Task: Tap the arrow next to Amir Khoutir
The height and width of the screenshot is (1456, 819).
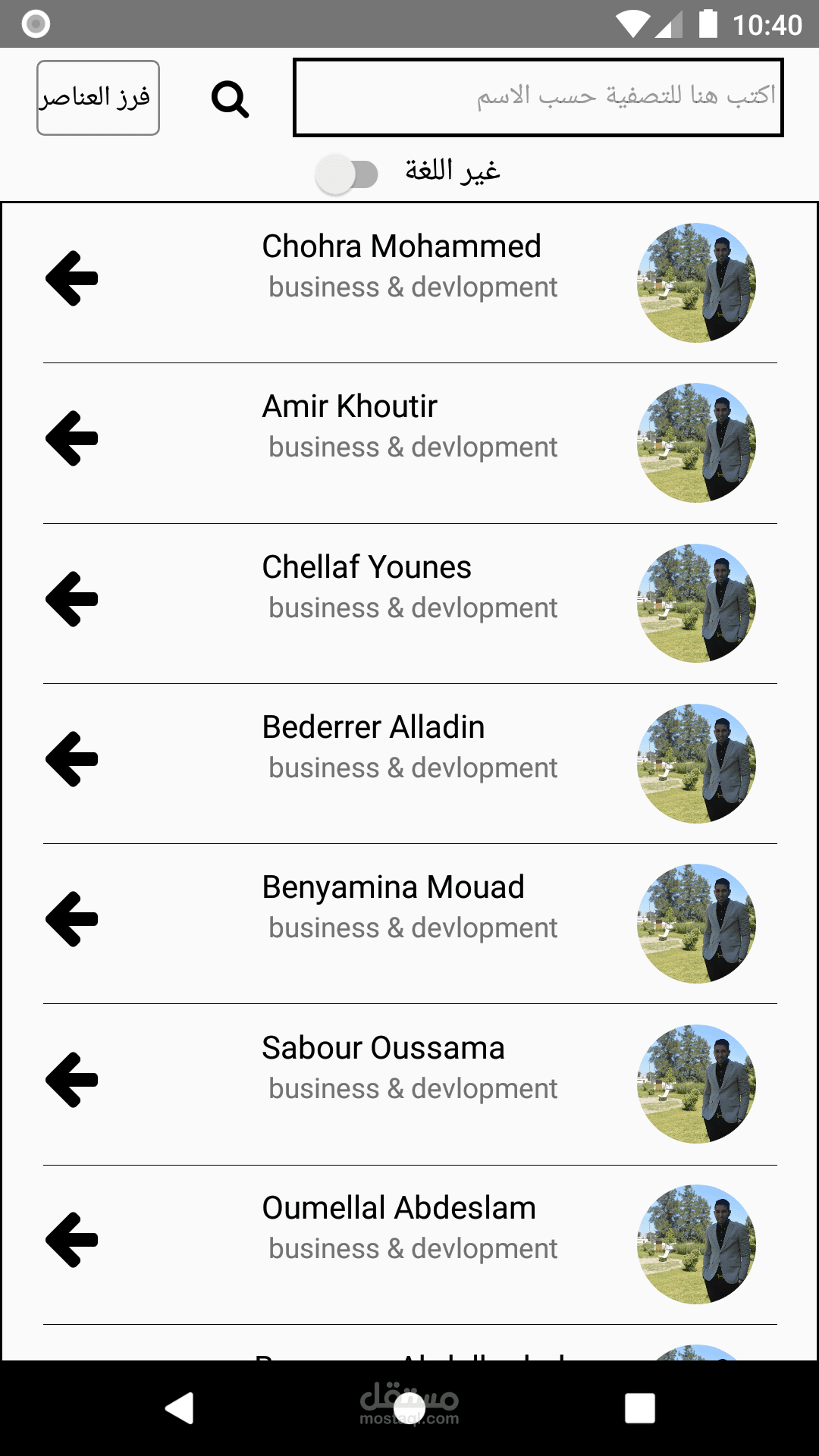Action: pyautogui.click(x=72, y=438)
